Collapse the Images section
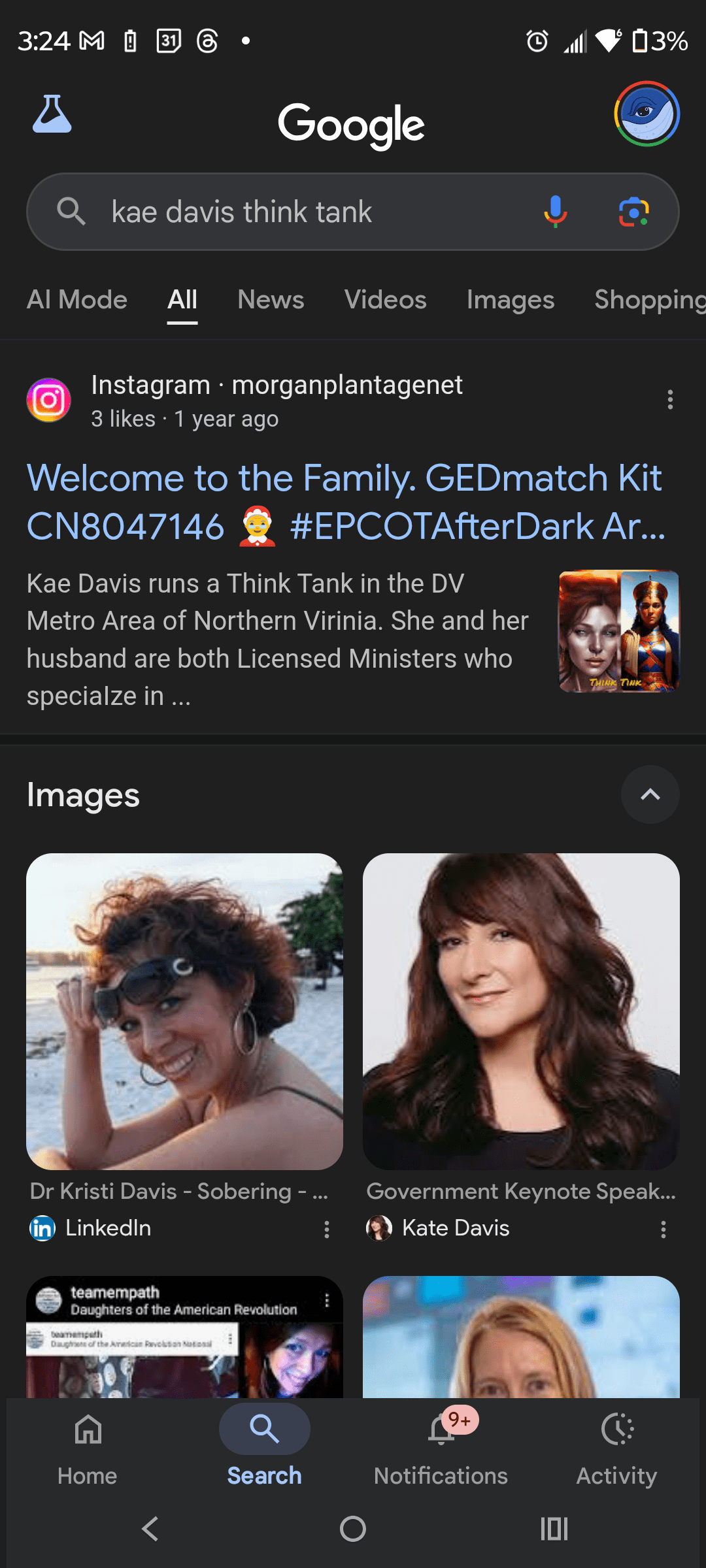The image size is (706, 1568). 650,794
